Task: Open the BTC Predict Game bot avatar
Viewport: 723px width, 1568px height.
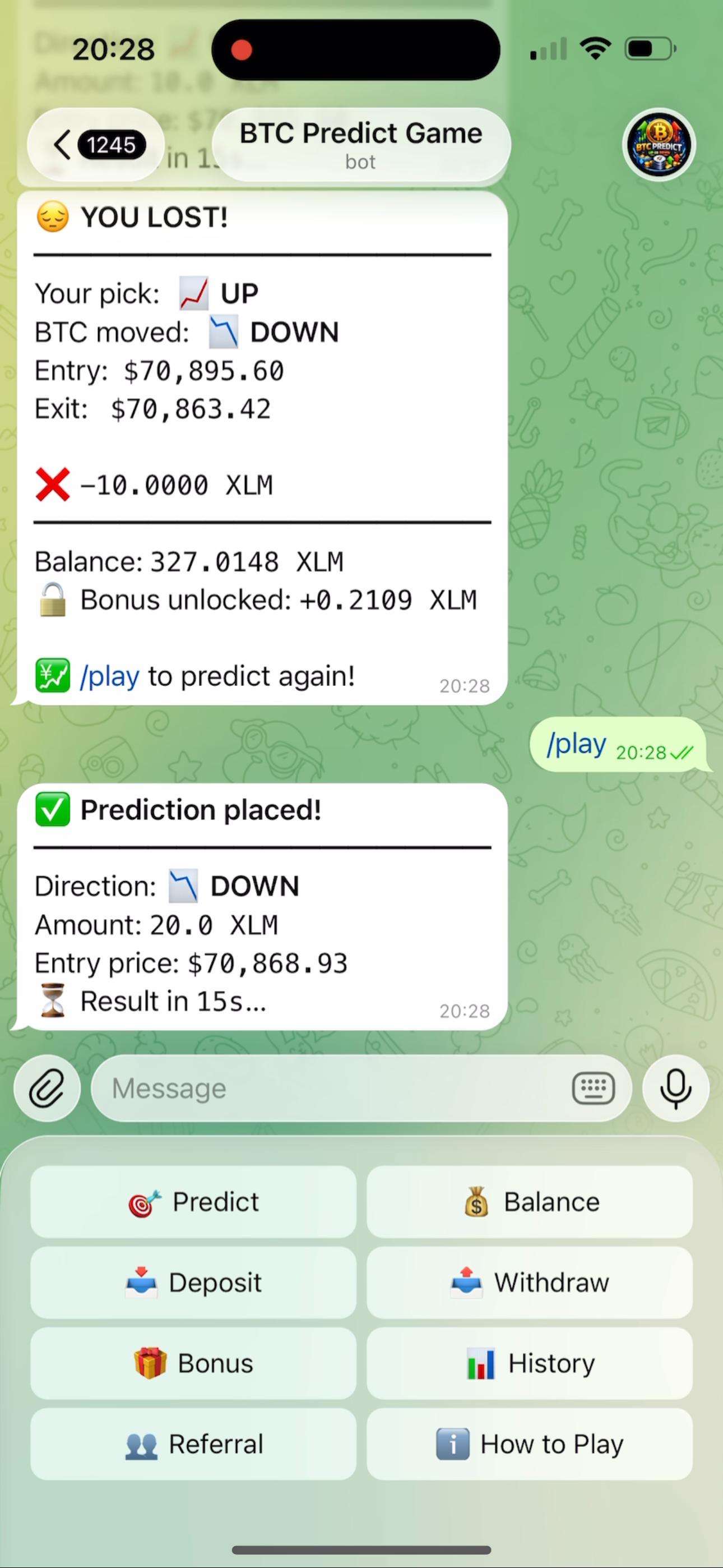Action: [x=659, y=145]
